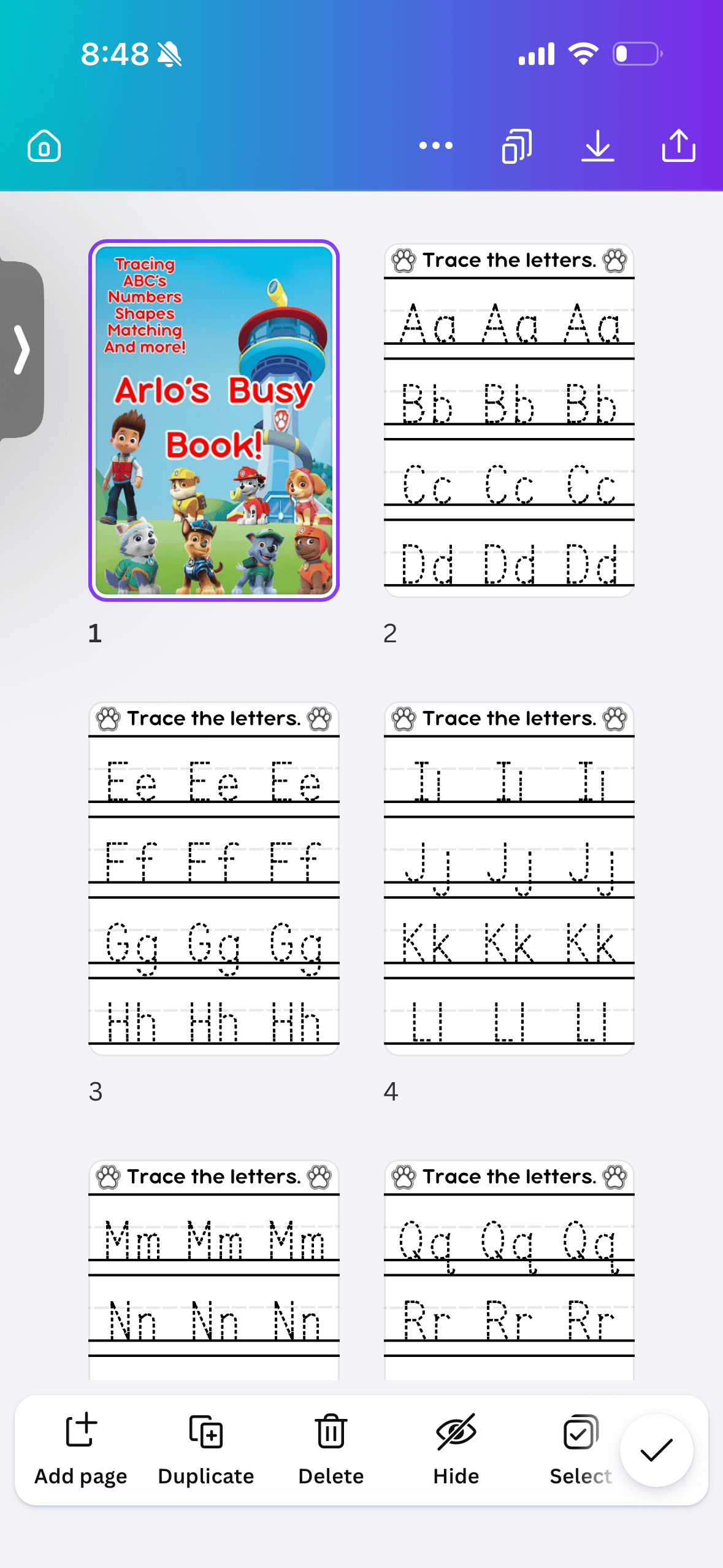The image size is (723, 1568).
Task: Expand the side panel arrow
Action: point(21,350)
